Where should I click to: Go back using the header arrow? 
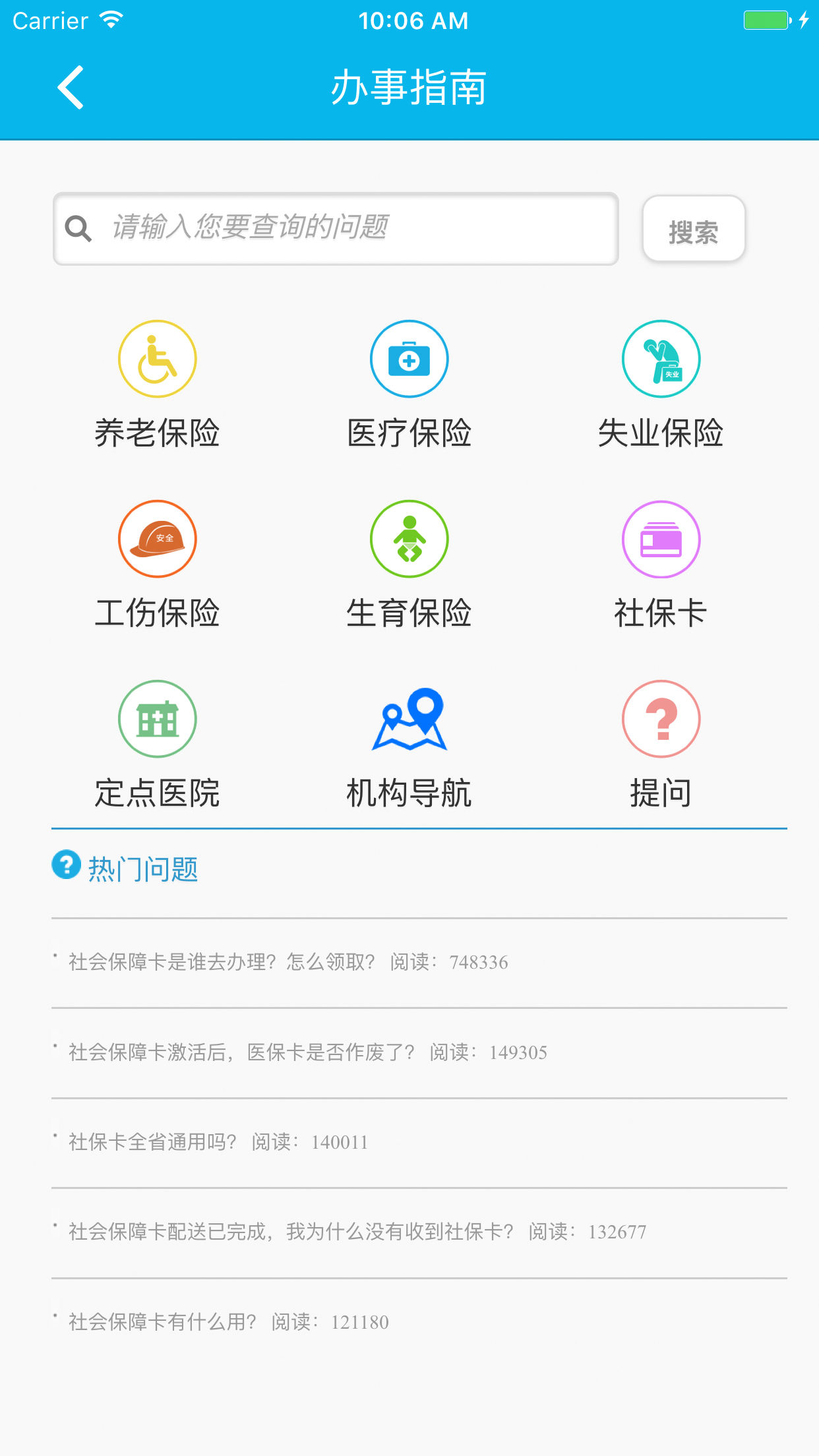pyautogui.click(x=71, y=87)
